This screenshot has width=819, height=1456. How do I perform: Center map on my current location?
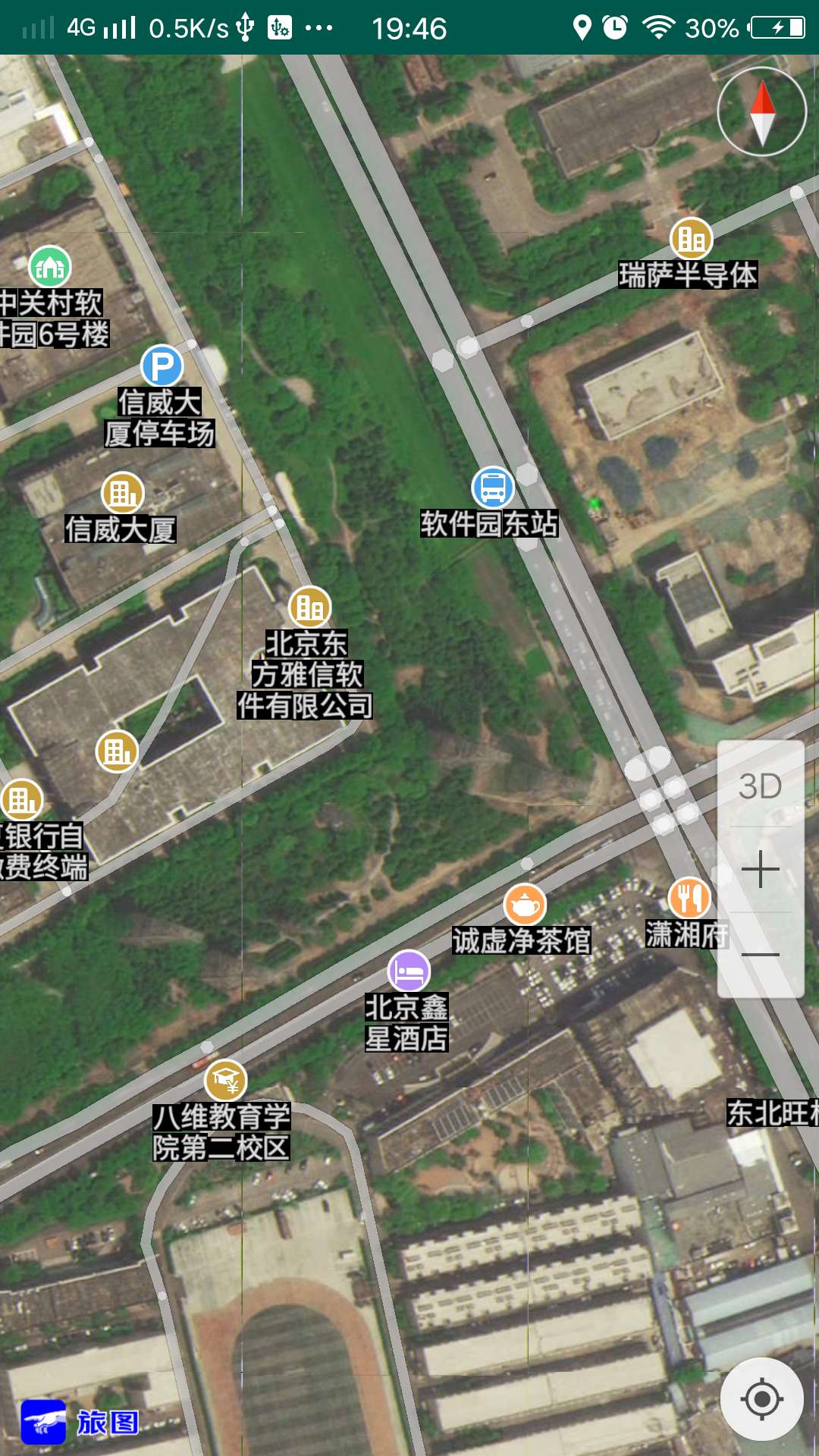tap(761, 1398)
